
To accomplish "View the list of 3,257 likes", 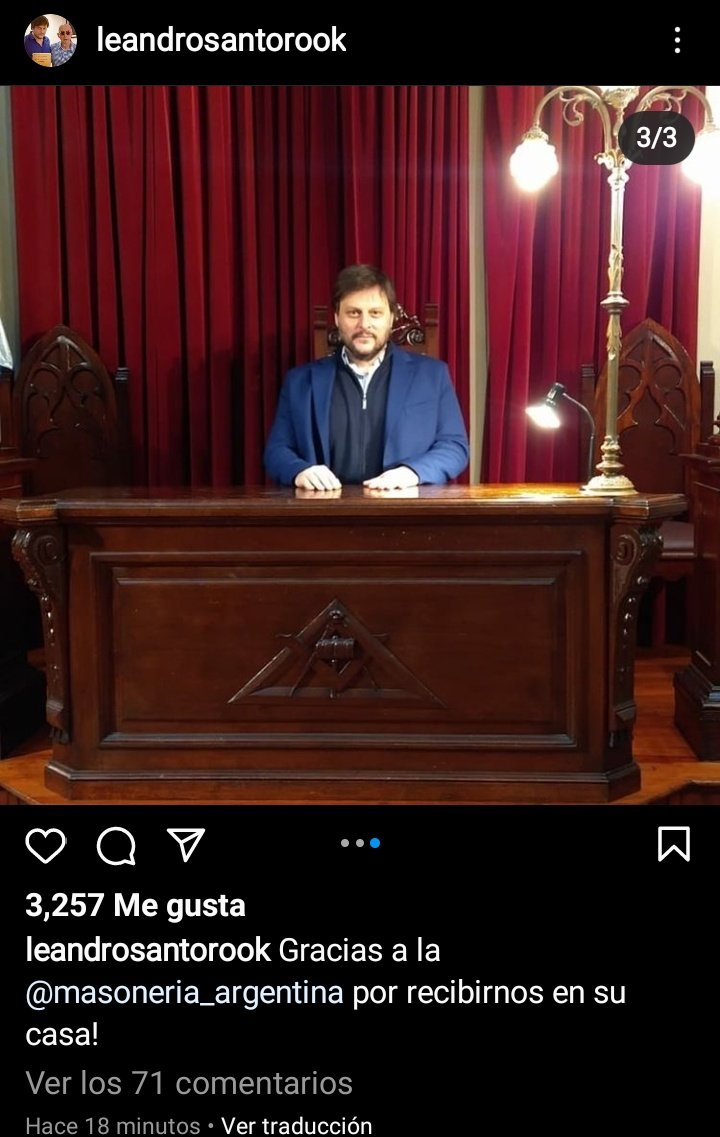I will point(135,906).
